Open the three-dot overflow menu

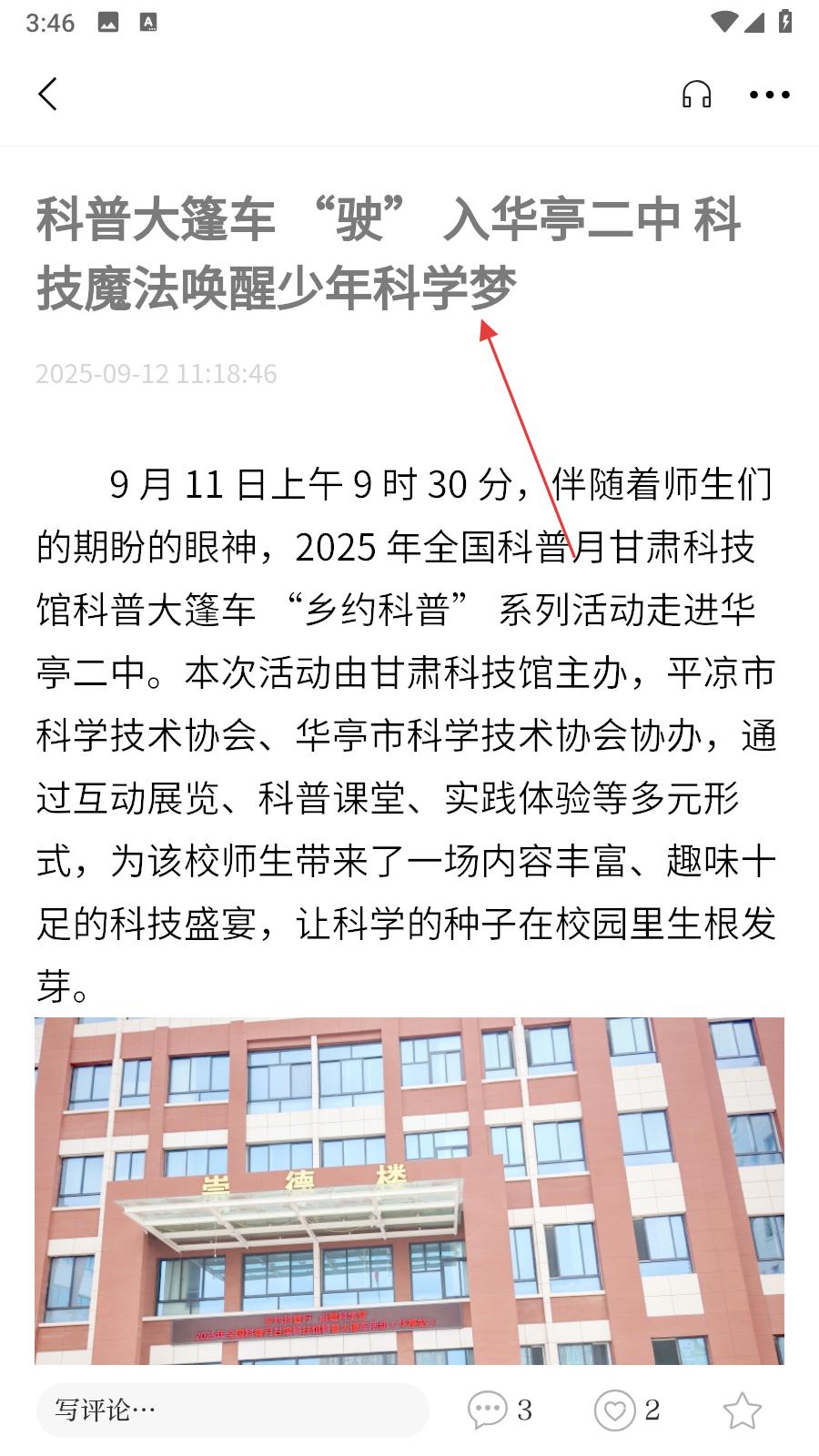(769, 95)
